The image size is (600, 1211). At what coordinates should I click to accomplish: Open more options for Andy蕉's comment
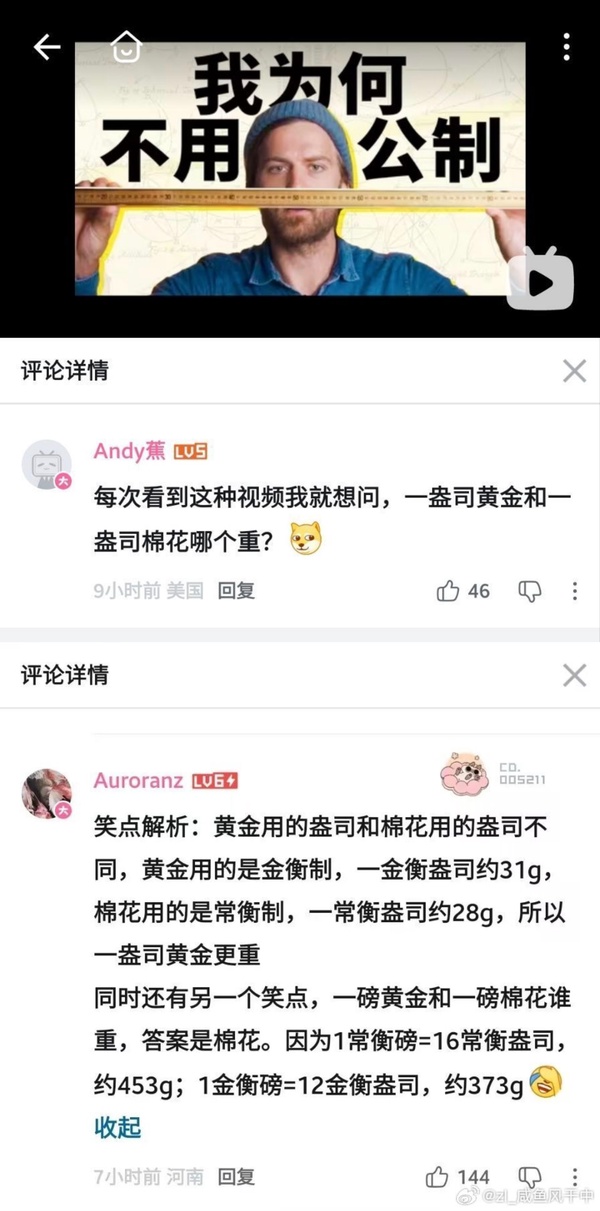(574, 591)
